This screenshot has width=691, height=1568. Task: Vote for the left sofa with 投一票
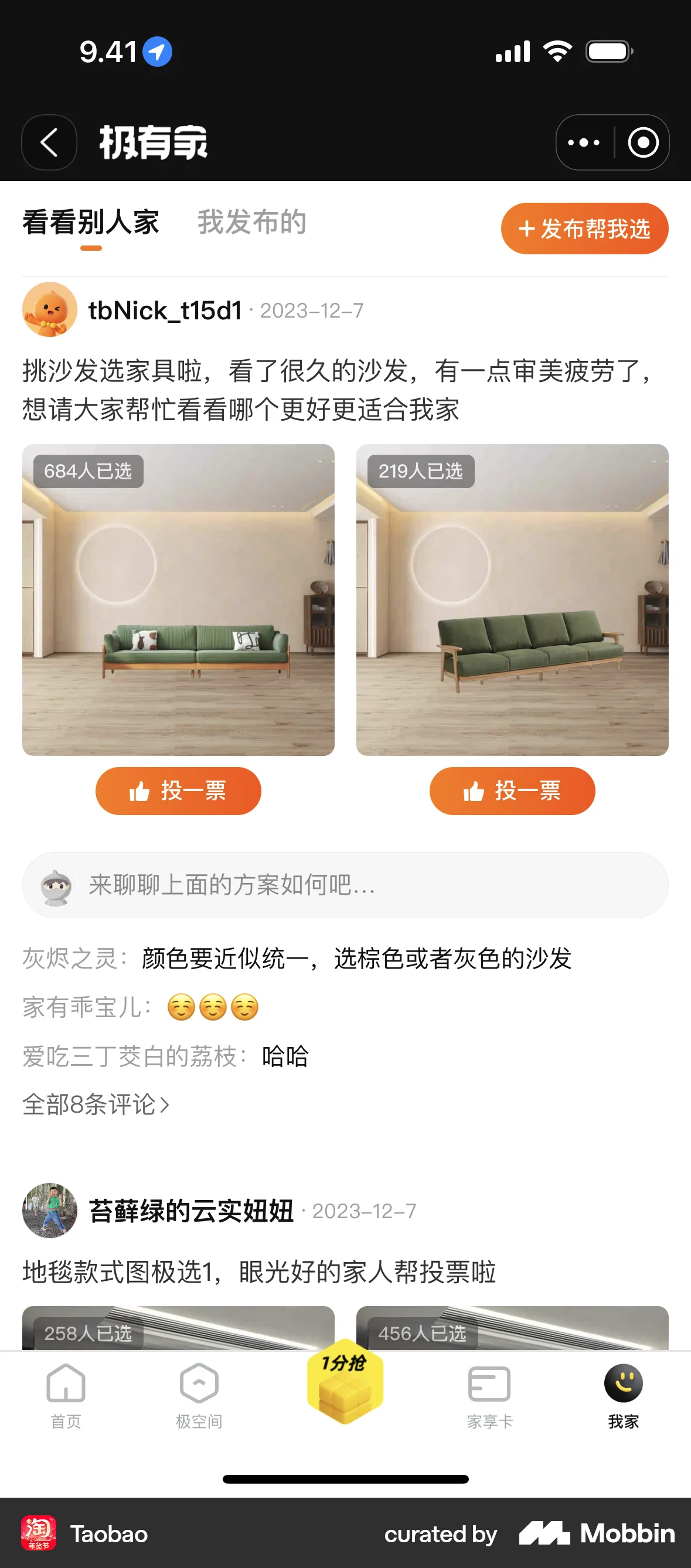click(x=178, y=790)
